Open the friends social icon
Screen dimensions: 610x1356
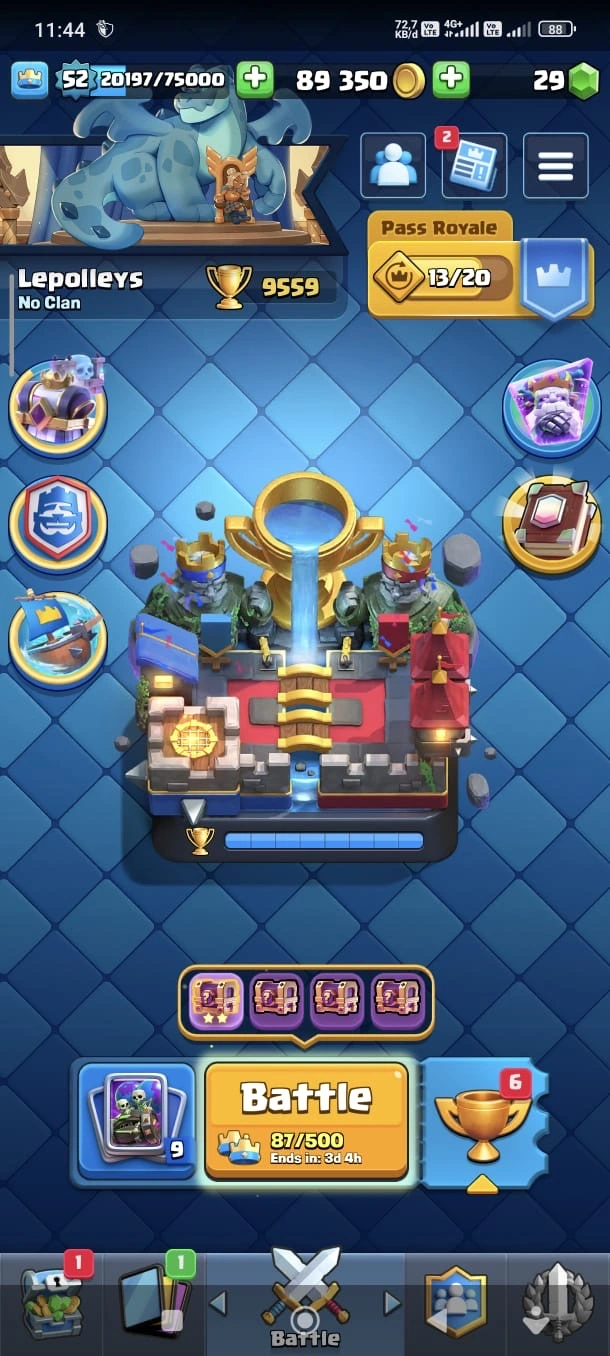[393, 166]
